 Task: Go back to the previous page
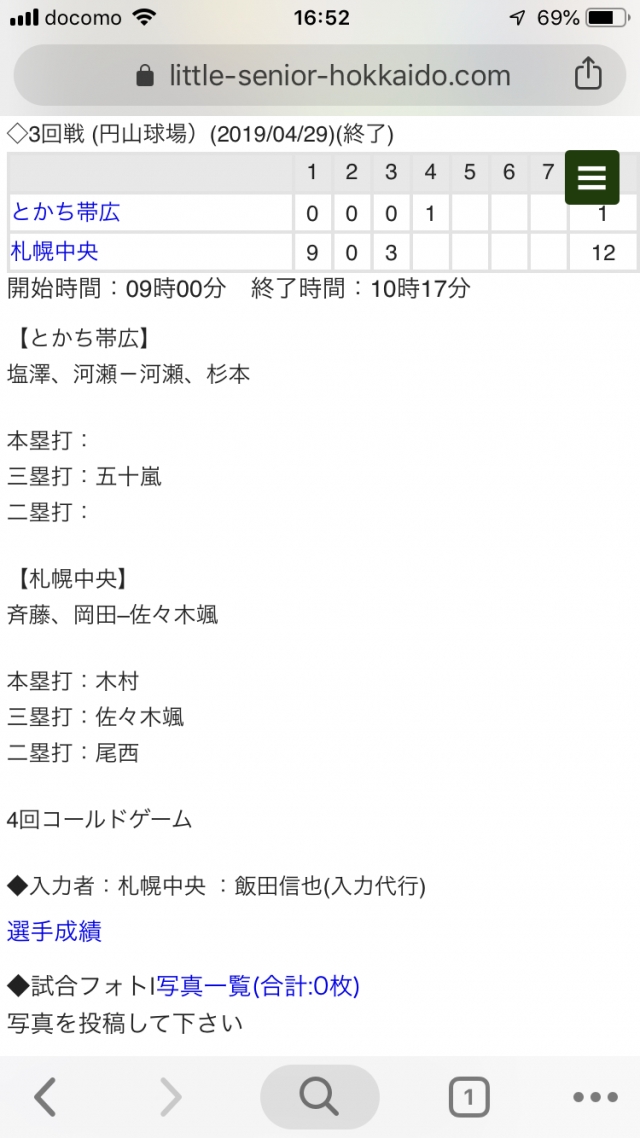(45, 1097)
